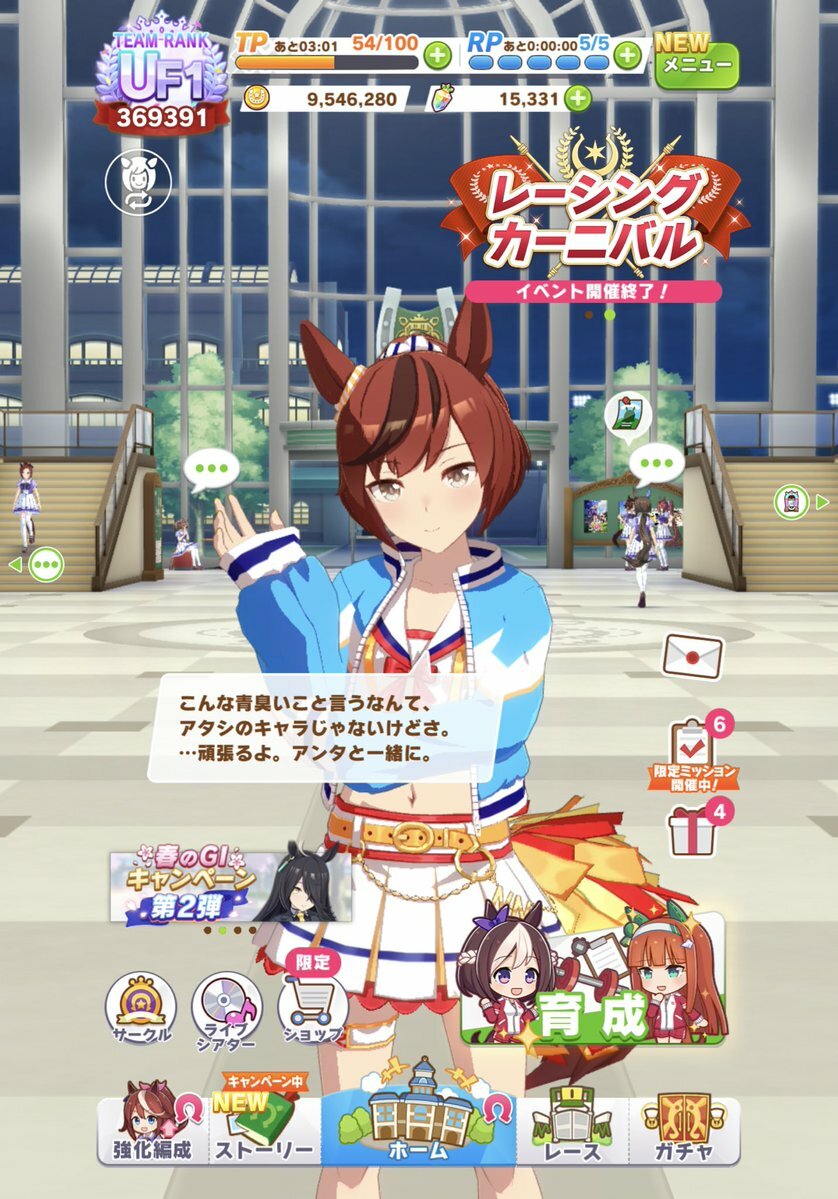Open the mail envelope inbox
838x1199 pixels.
click(x=692, y=655)
